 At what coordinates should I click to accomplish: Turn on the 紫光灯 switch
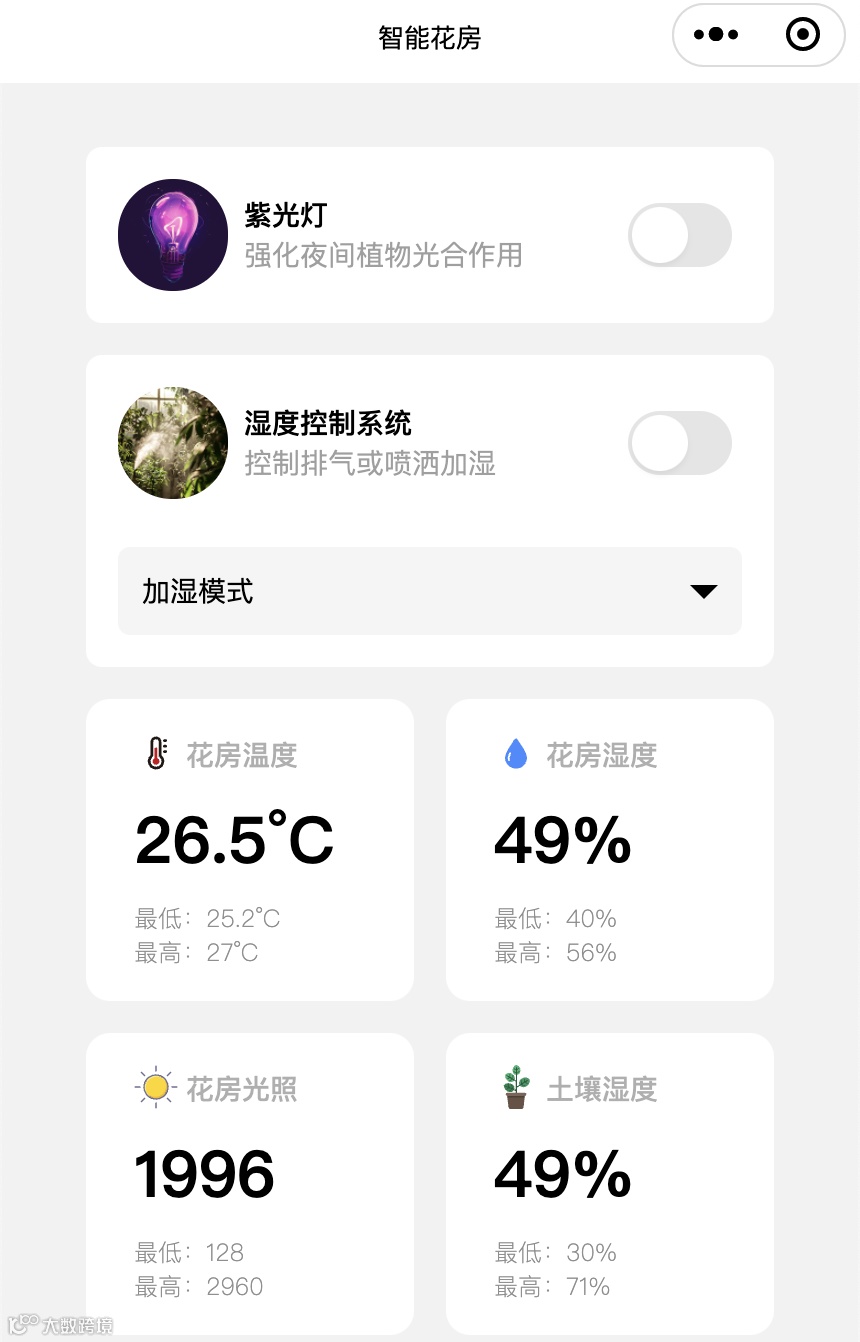[x=680, y=235]
